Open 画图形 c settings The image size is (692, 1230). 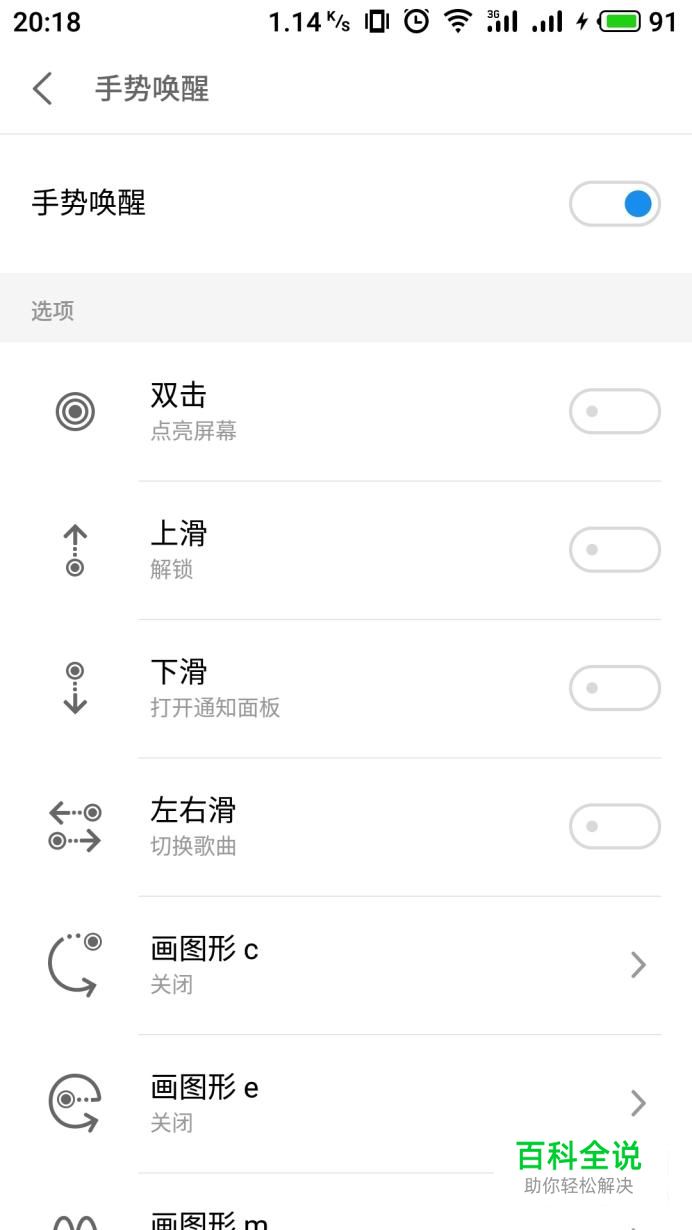point(346,965)
